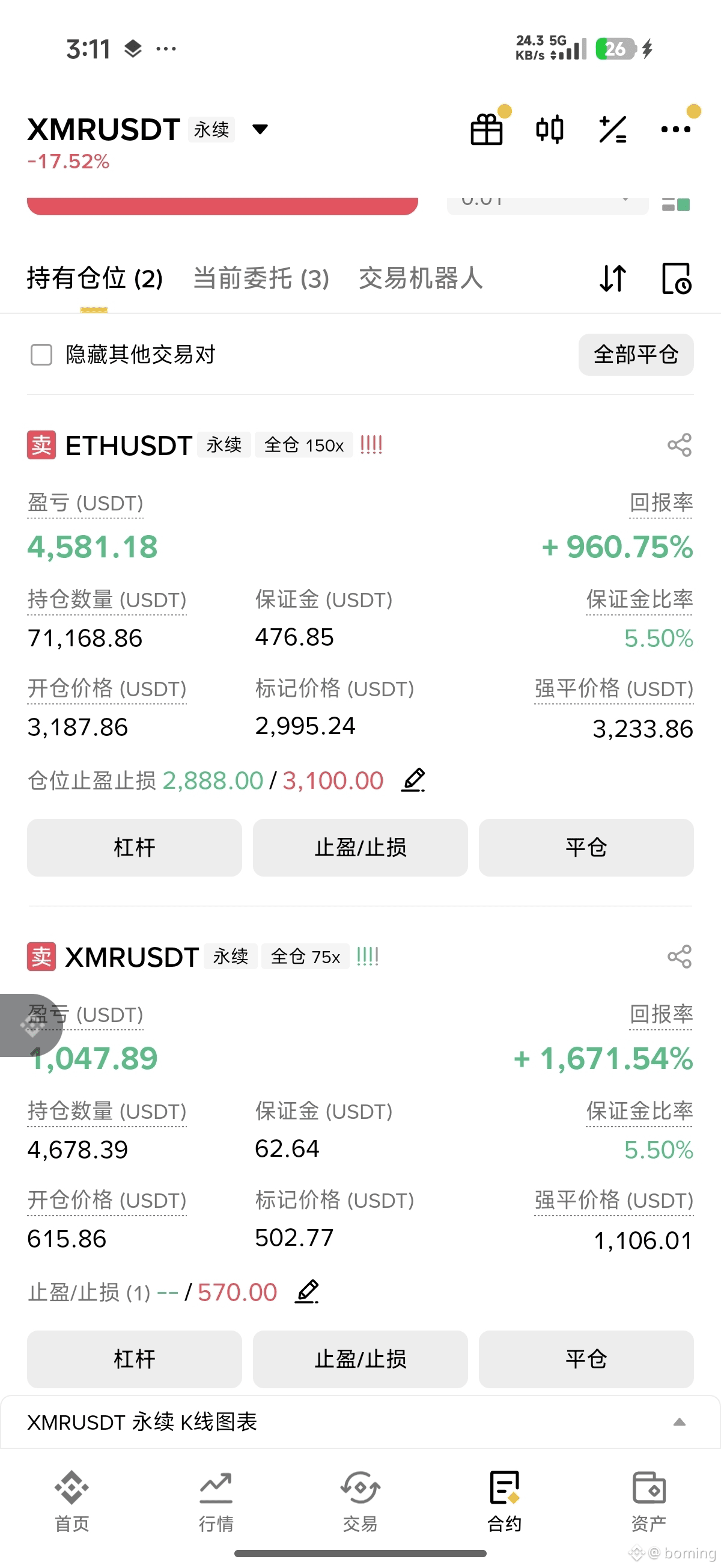The image size is (721, 1568).
Task: Share the ETHUSDT position
Action: pyautogui.click(x=679, y=445)
